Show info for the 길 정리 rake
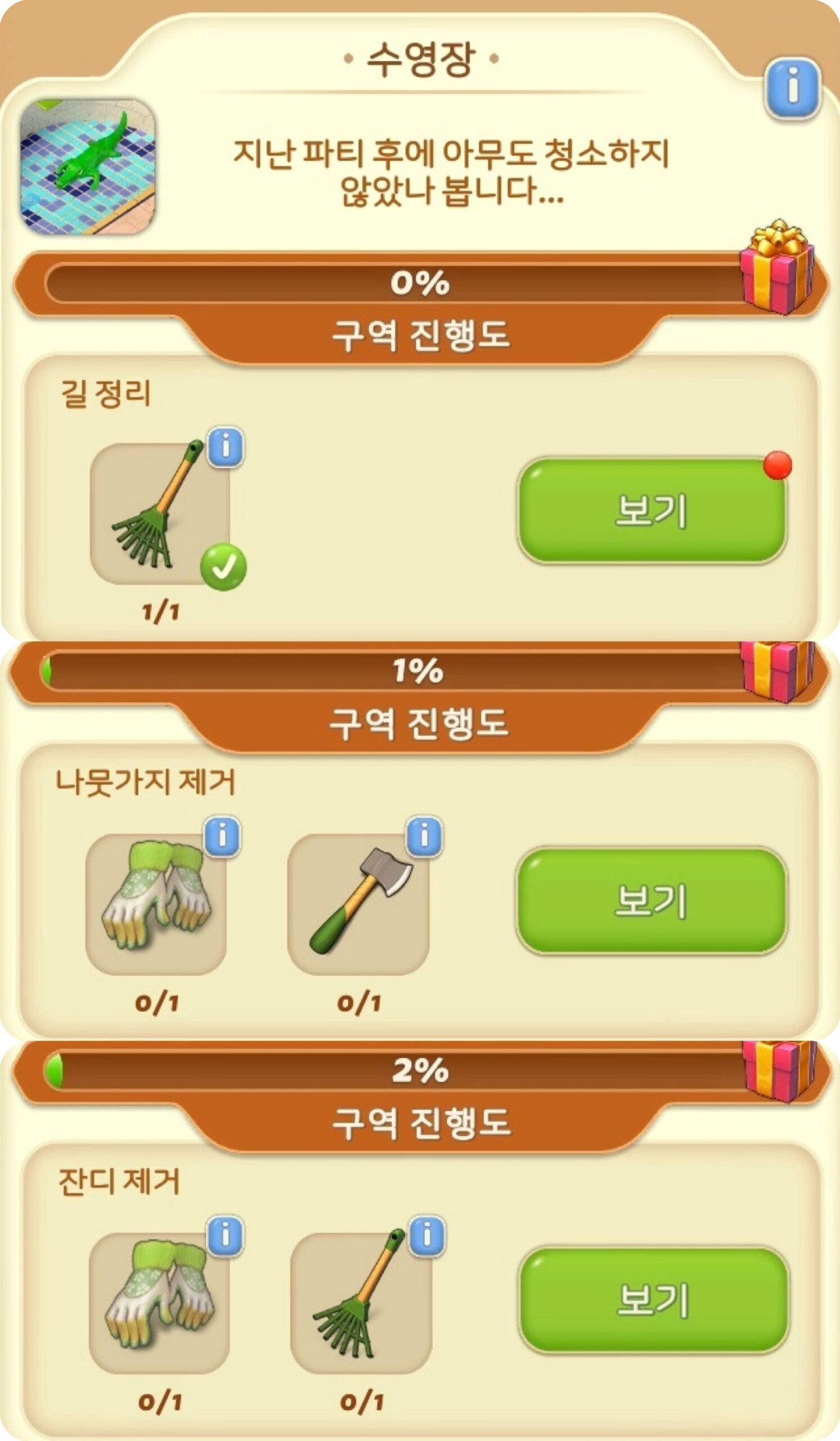The width and height of the screenshot is (840, 1441). coord(226,446)
